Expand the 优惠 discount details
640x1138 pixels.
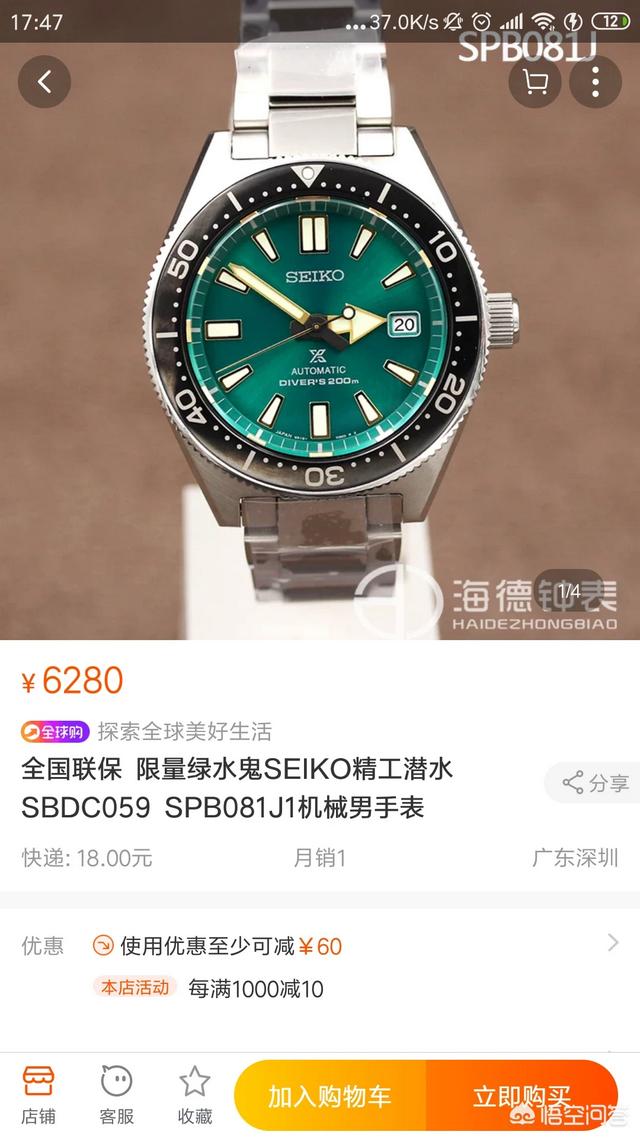(612, 943)
